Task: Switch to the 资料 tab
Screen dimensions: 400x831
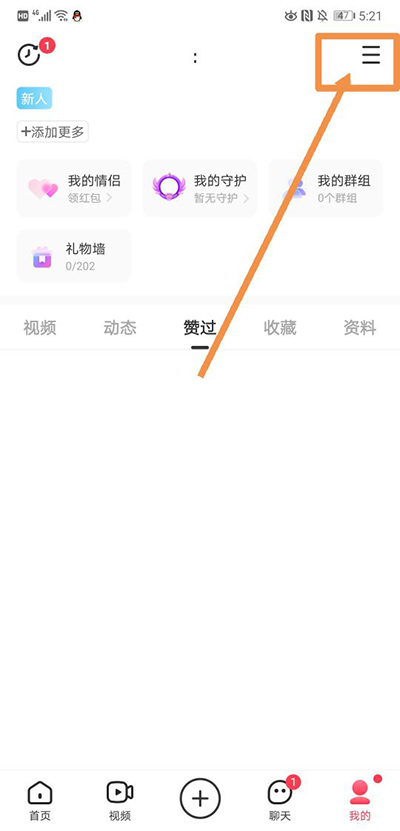Action: [360, 328]
